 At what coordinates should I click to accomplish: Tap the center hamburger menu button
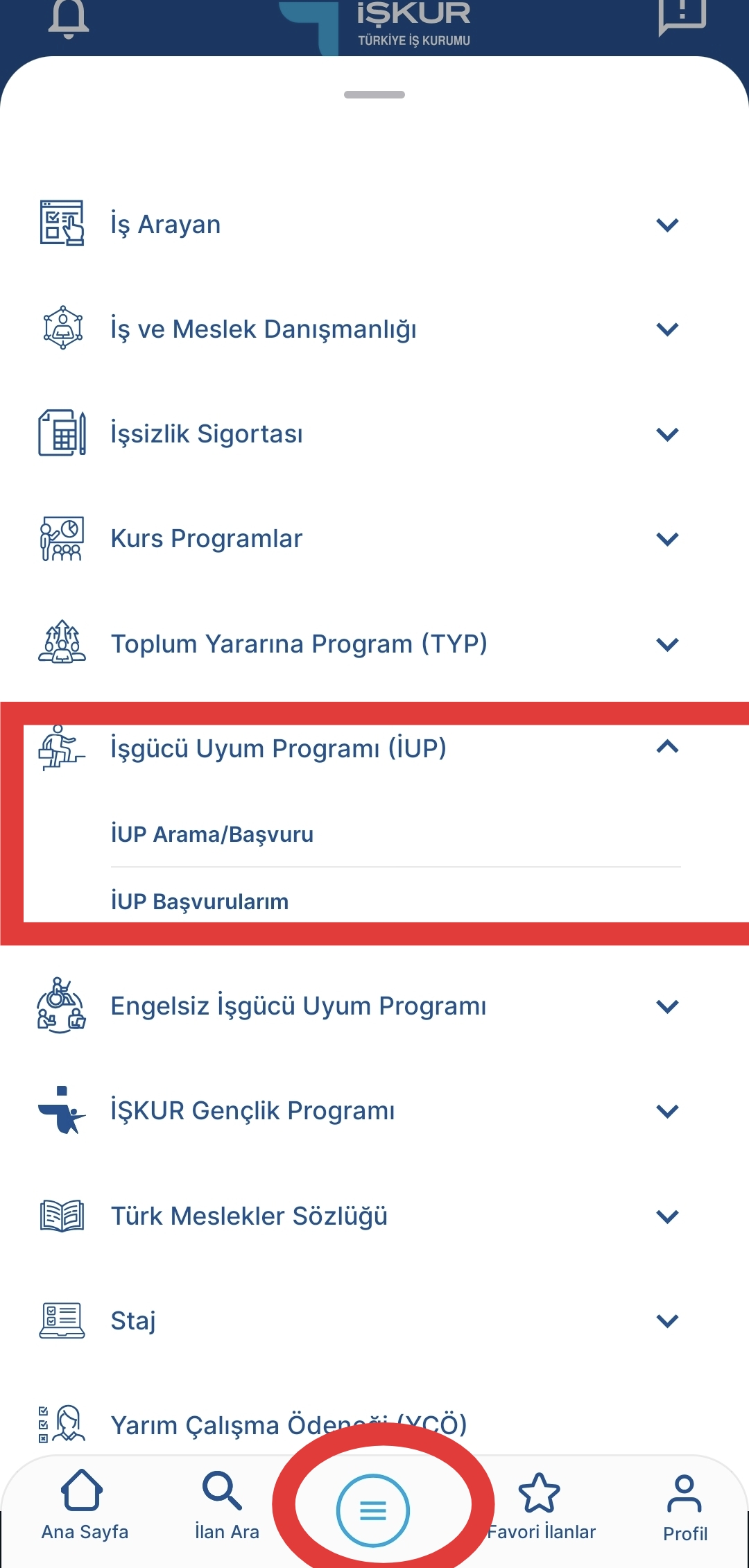(x=373, y=1510)
